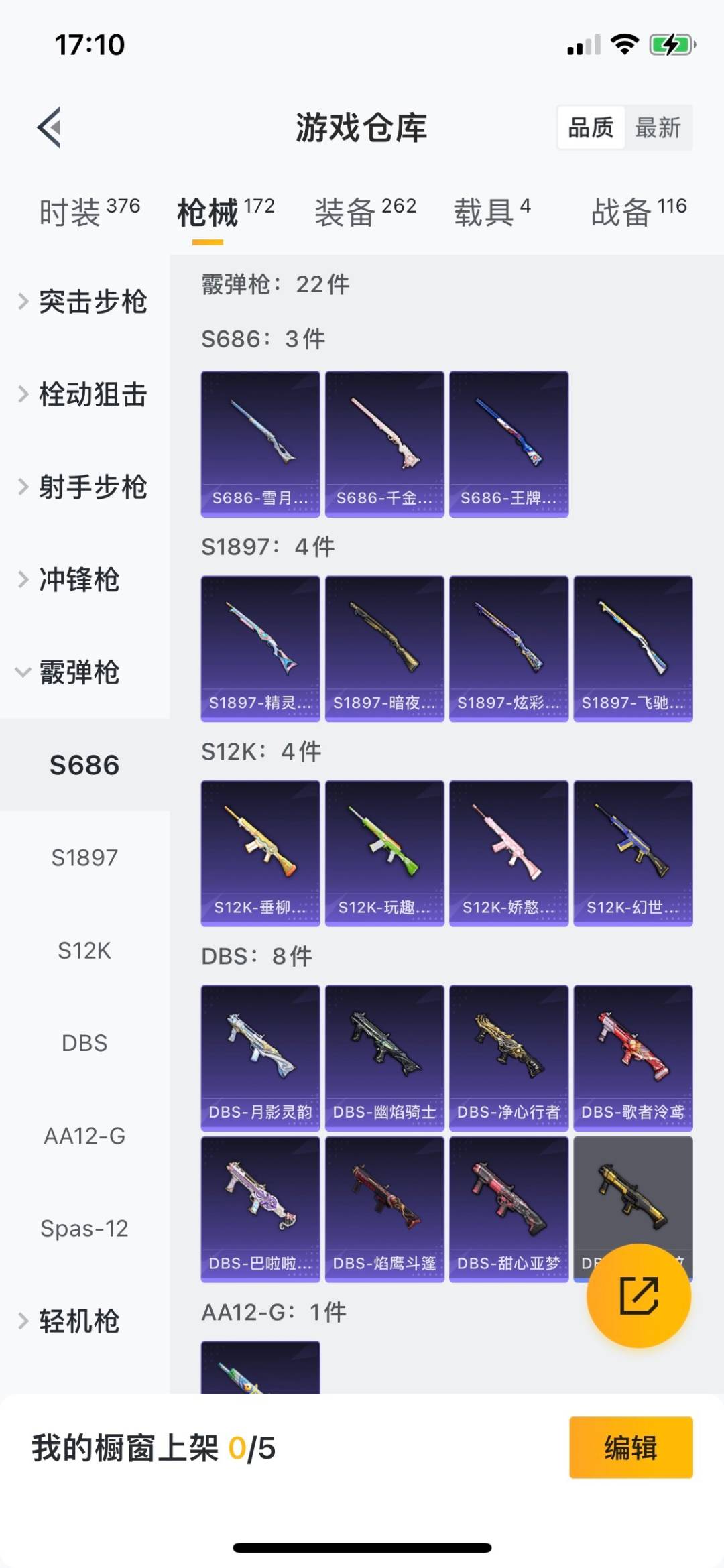Open the 装备 tab
Screen dimensions: 724x1568
(365, 212)
